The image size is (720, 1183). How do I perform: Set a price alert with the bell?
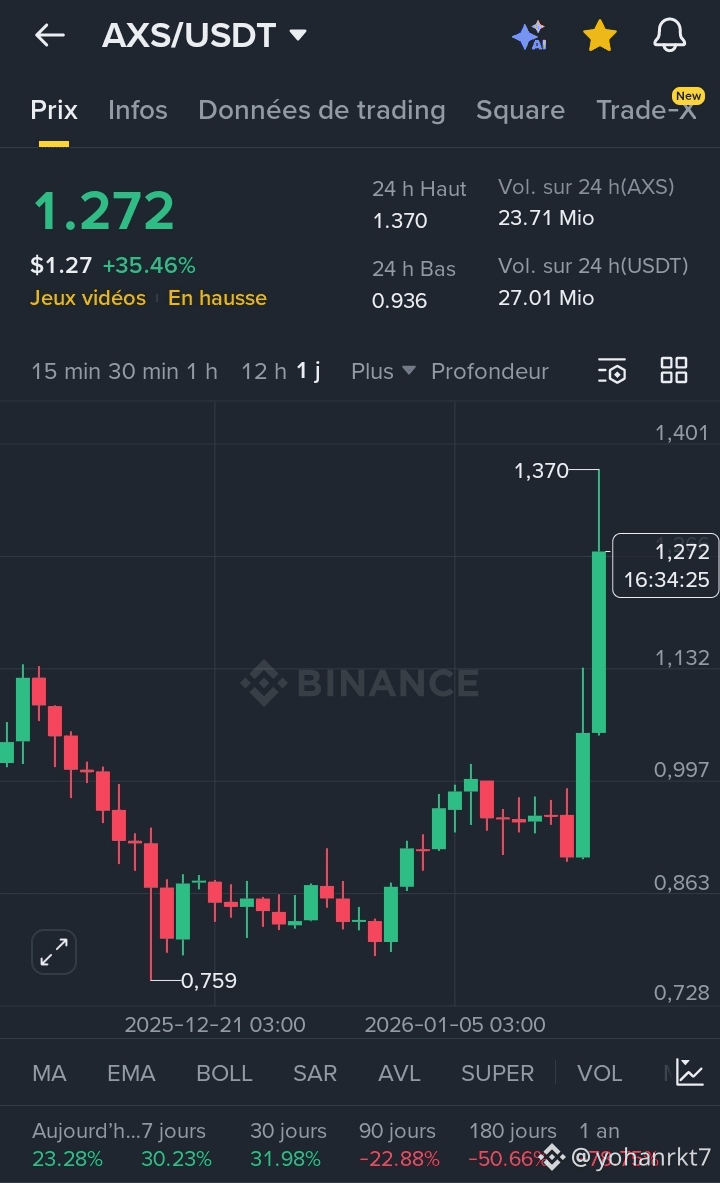(x=669, y=36)
